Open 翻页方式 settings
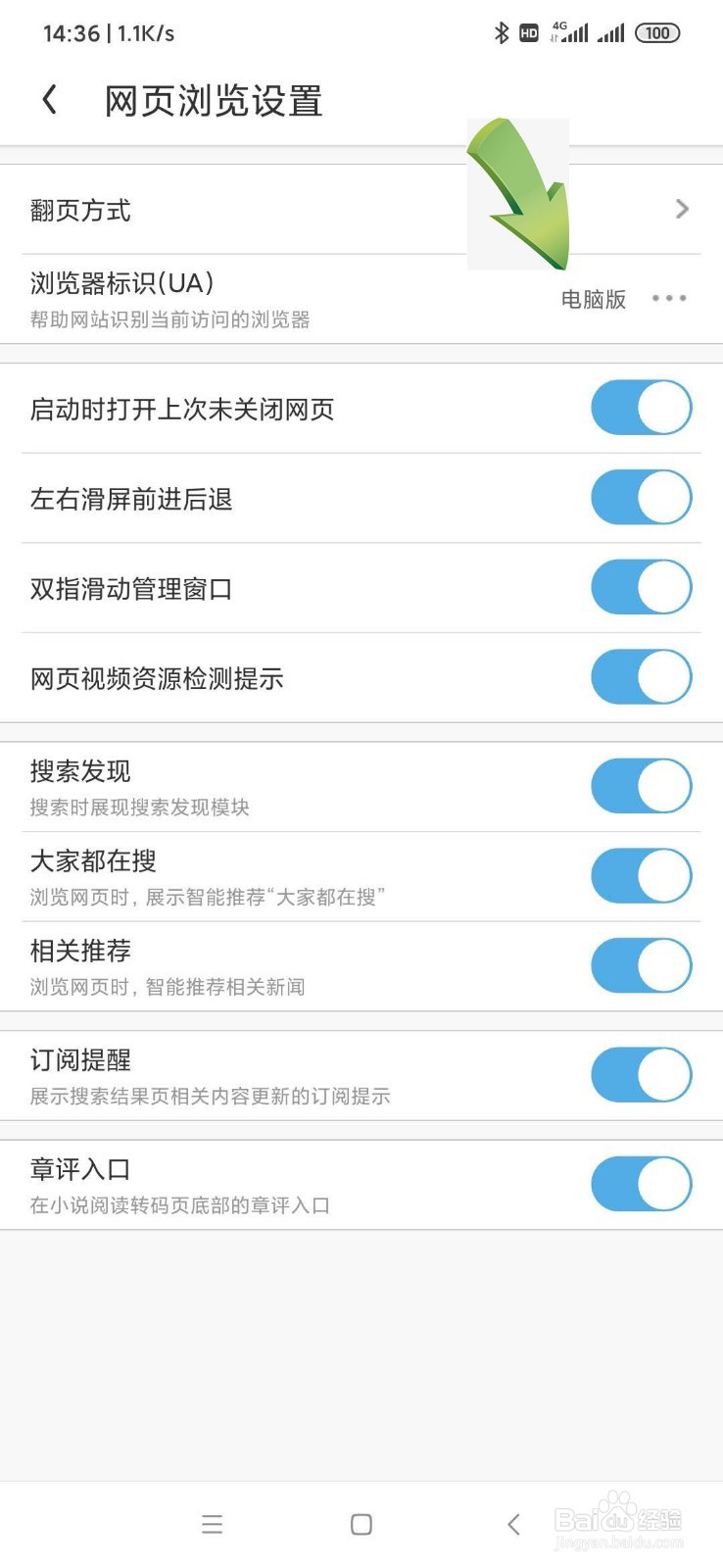 [x=361, y=210]
